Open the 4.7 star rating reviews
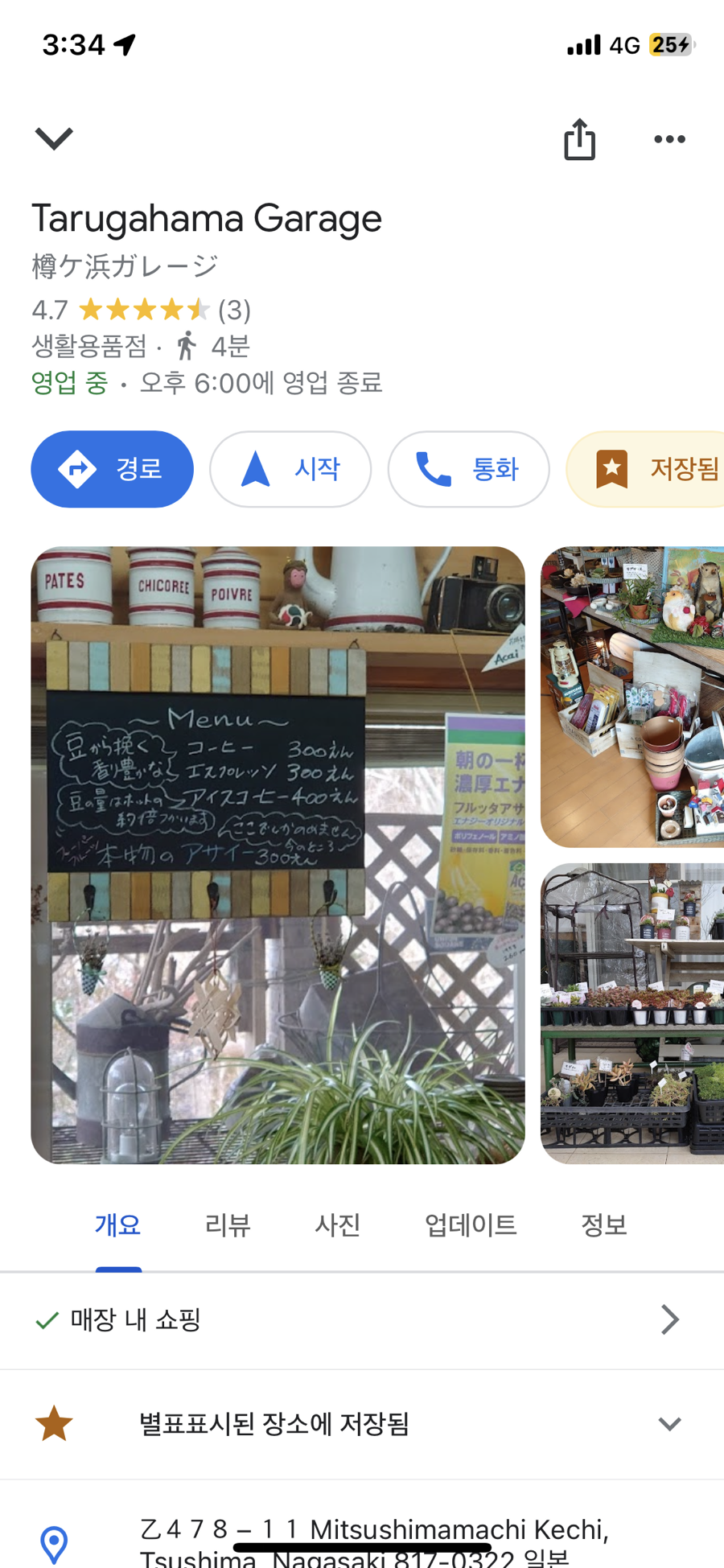Image resolution: width=724 pixels, height=1568 pixels. (142, 310)
